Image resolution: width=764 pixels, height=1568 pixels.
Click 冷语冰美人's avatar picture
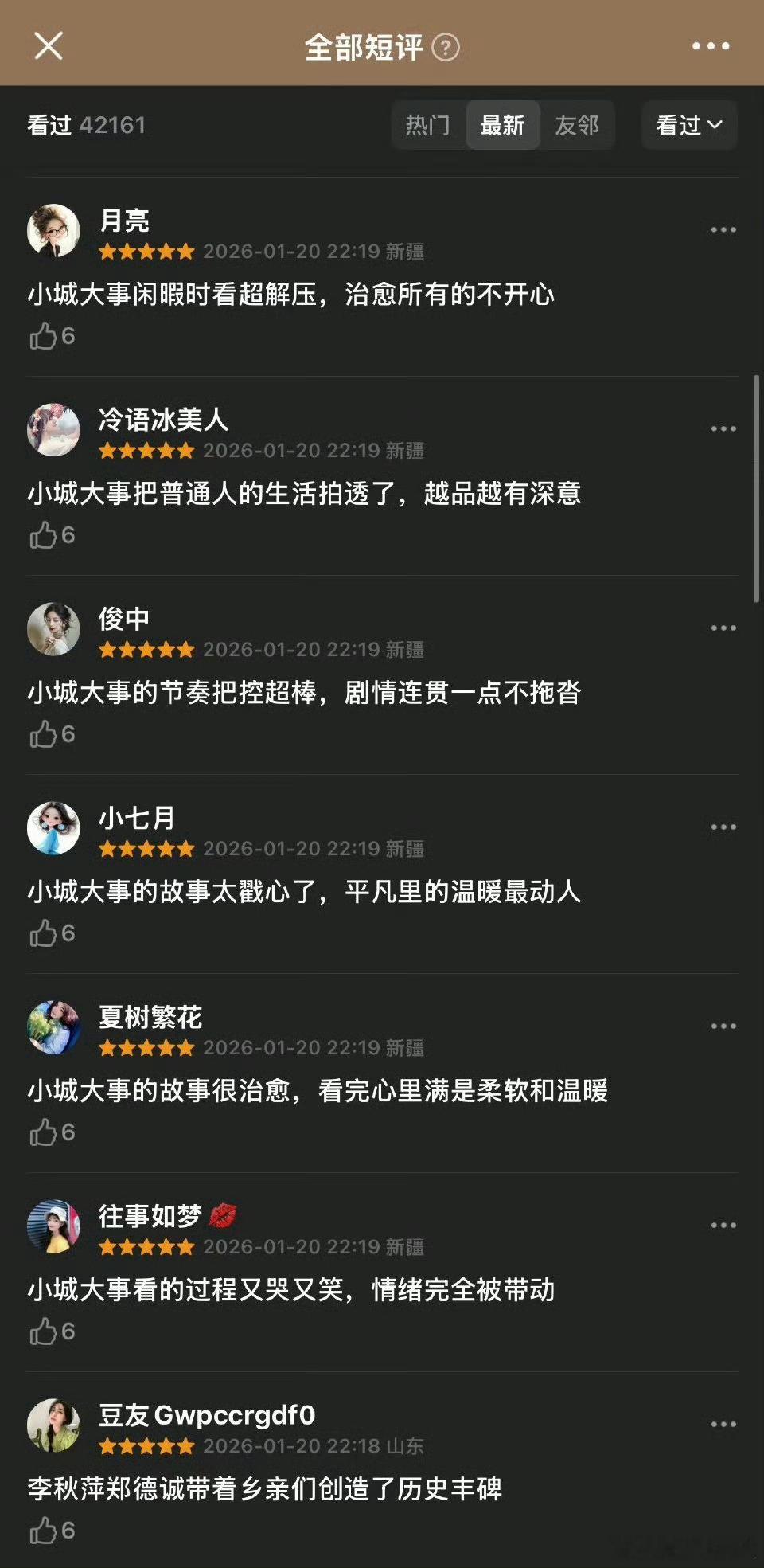click(x=54, y=428)
